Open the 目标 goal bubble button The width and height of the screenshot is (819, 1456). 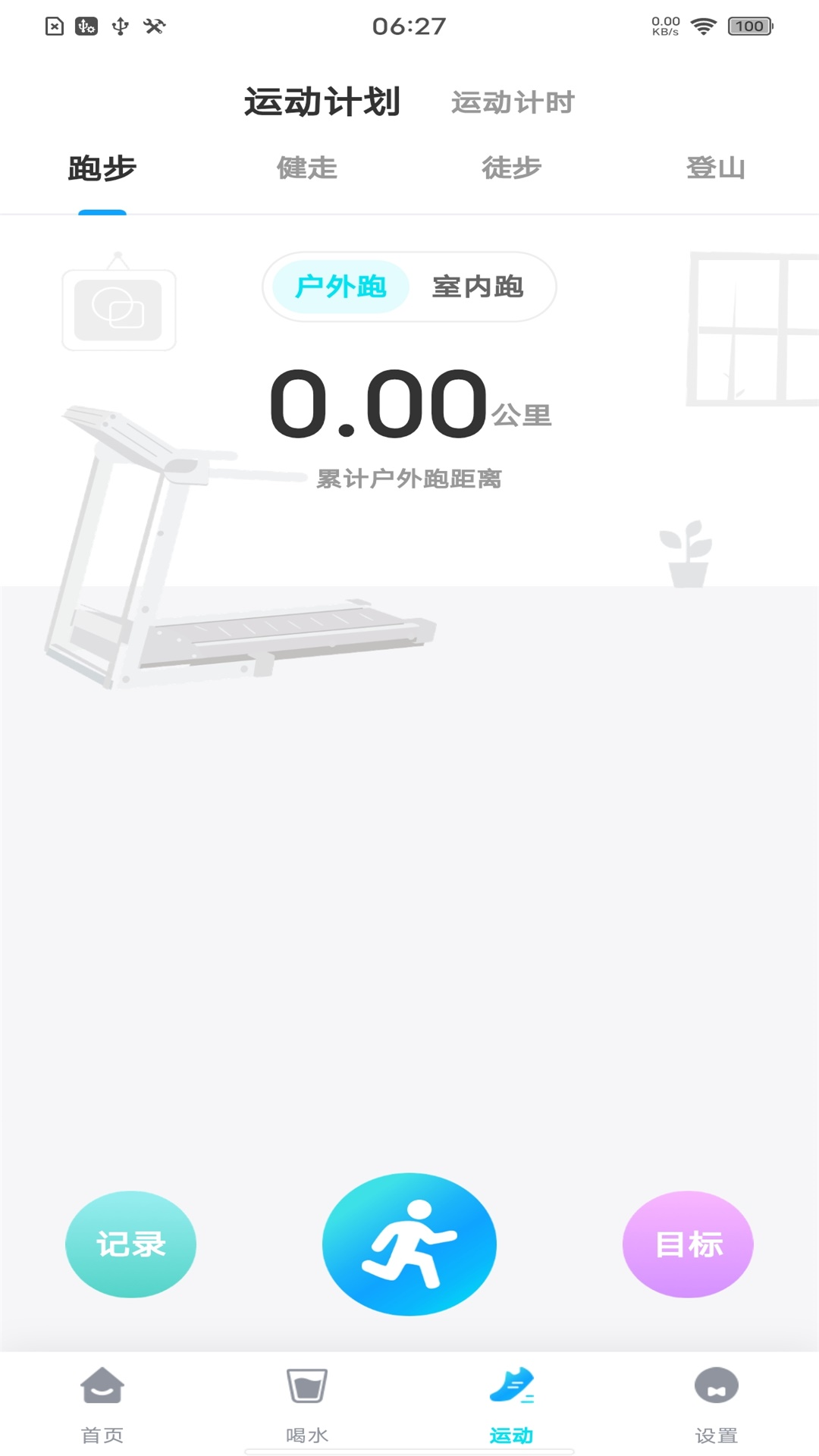[688, 1244]
